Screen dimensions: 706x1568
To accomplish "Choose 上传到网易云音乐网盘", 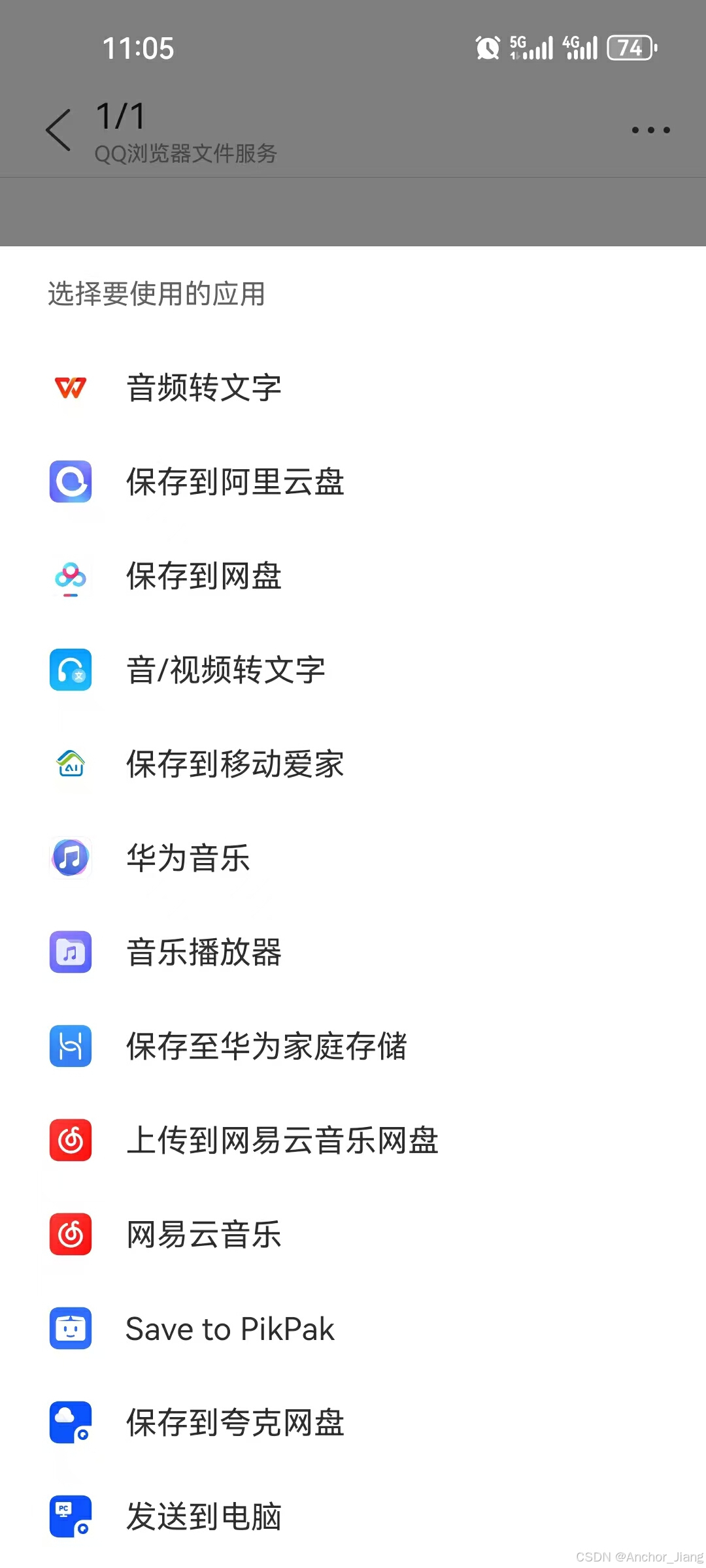I will 282,1141.
